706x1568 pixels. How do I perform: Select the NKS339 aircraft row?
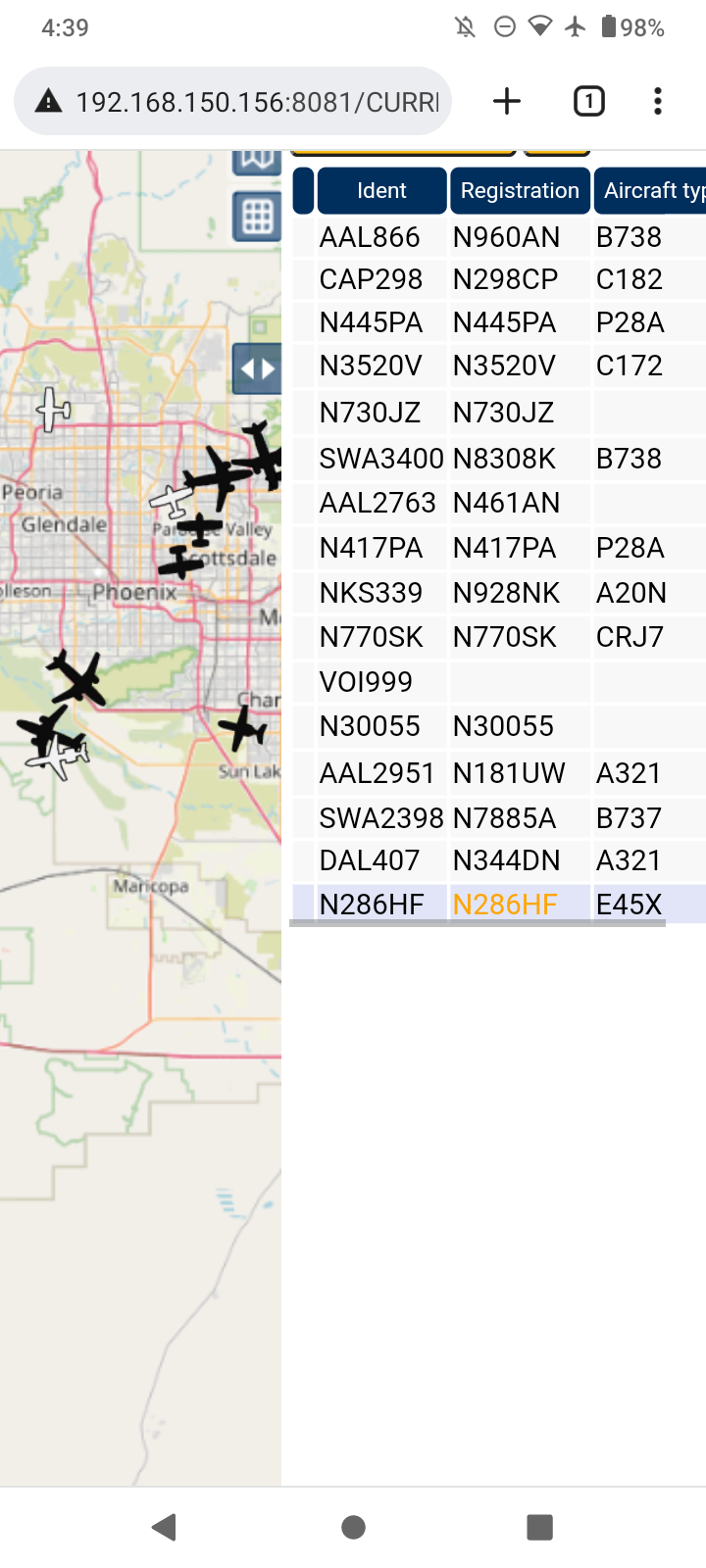499,593
